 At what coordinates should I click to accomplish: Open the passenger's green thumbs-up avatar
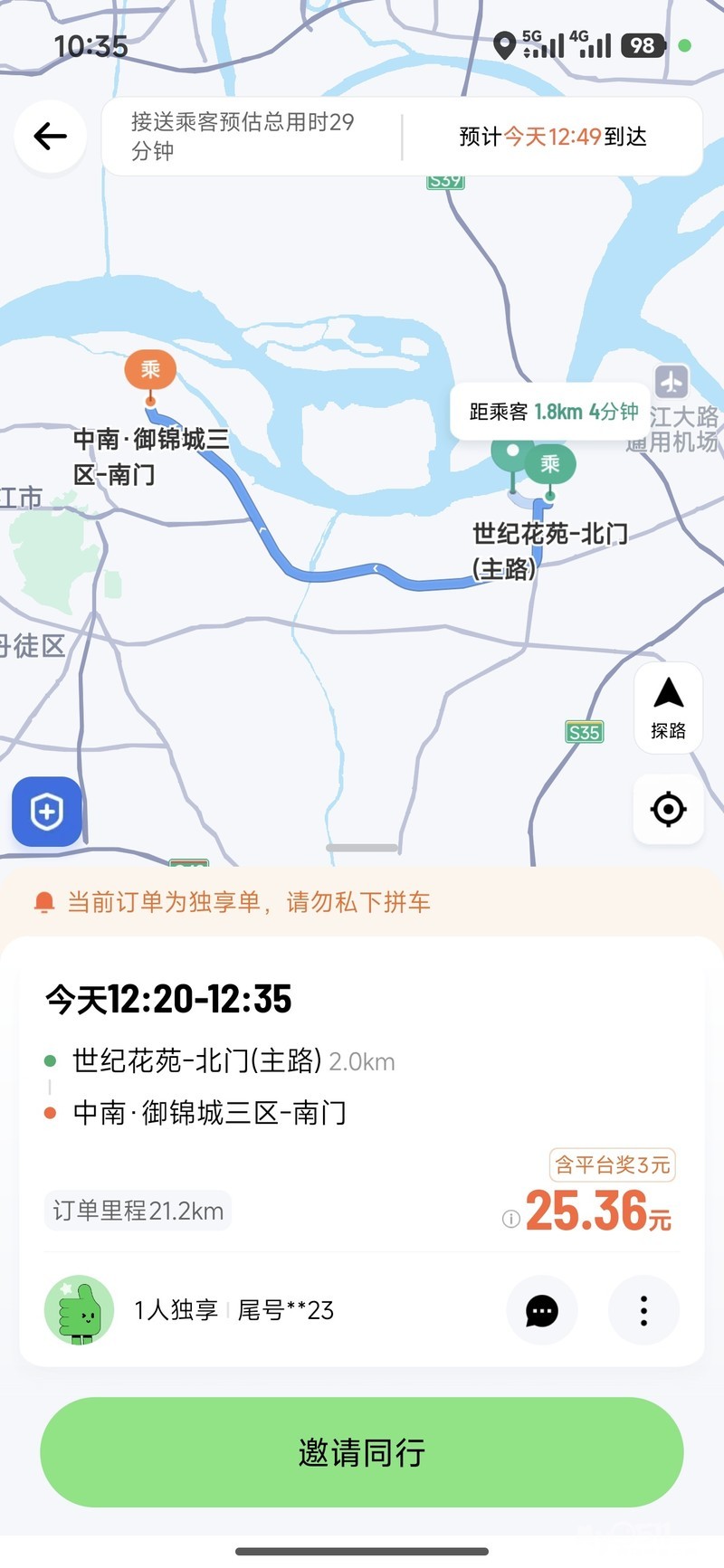coord(80,1310)
